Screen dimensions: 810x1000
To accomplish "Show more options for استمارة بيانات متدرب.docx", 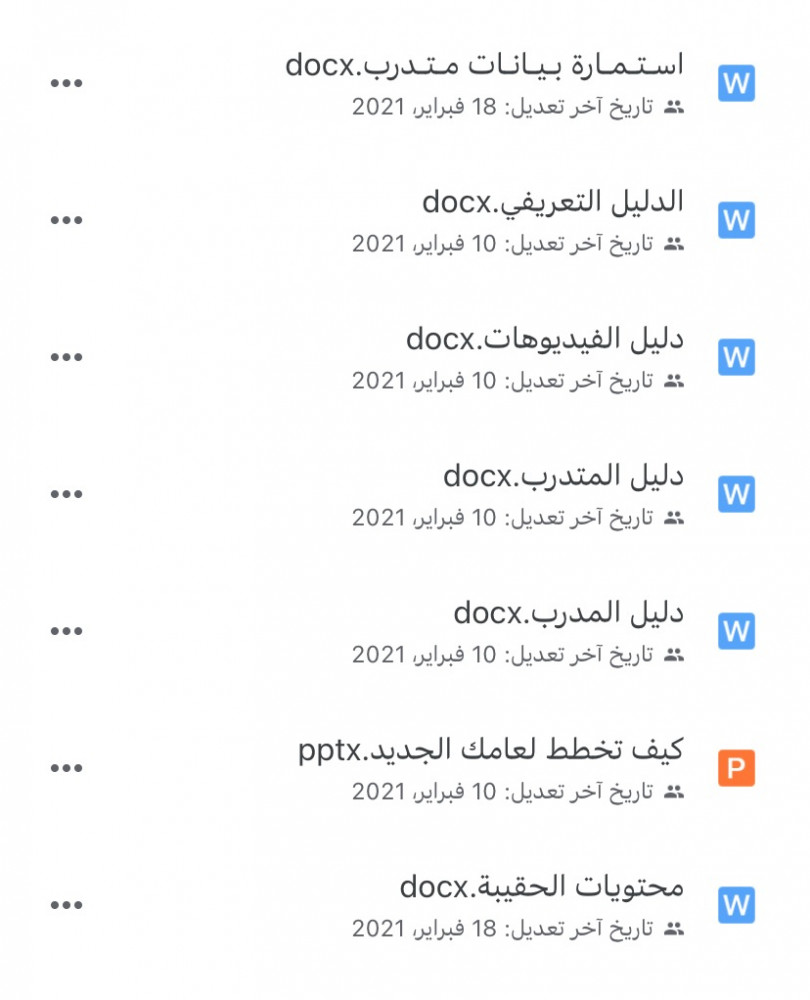I will 67,83.
